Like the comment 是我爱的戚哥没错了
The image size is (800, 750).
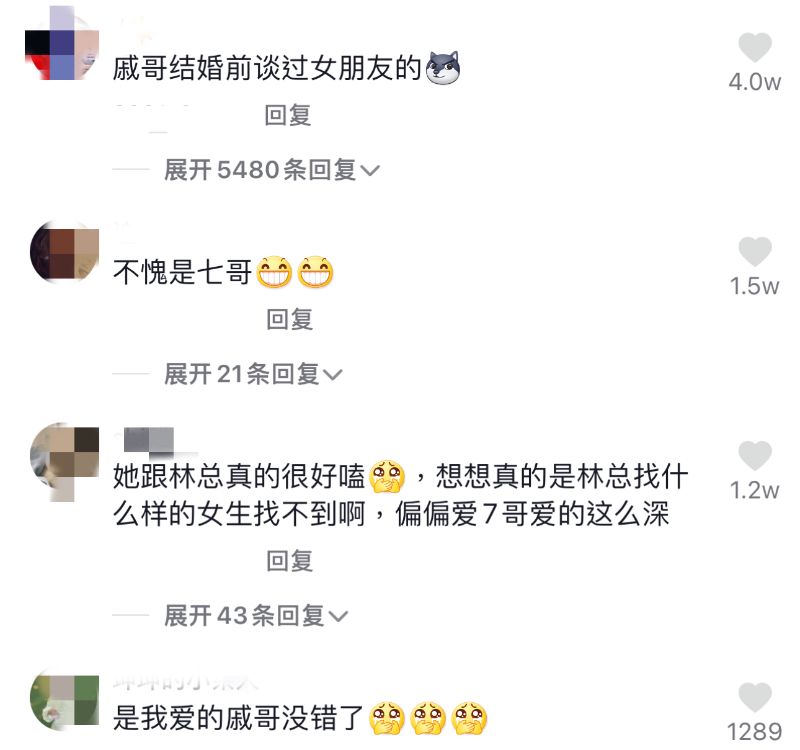click(755, 699)
